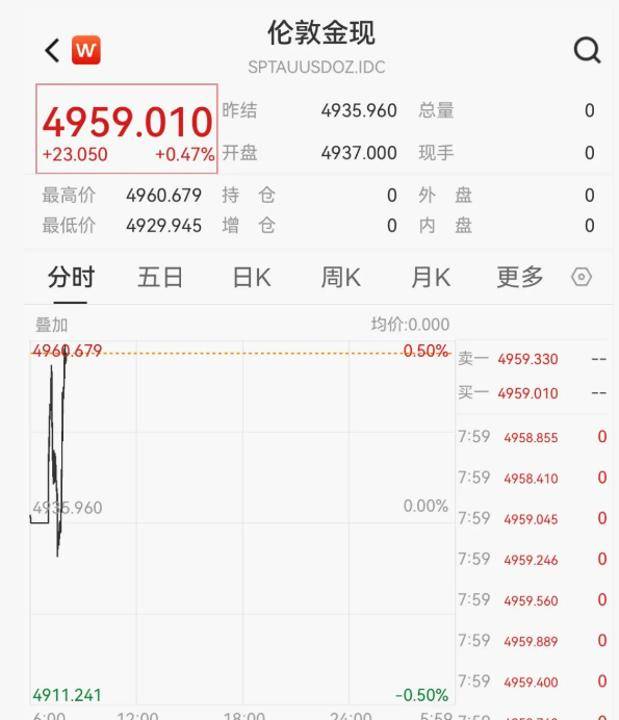This screenshot has width=619, height=720.
Task: View the 月K chart tab
Action: click(x=430, y=277)
